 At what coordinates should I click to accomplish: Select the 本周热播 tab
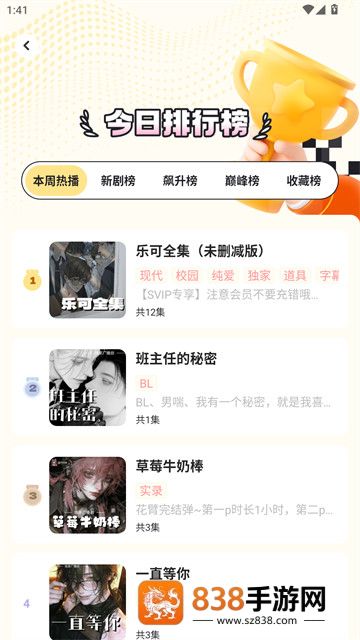coord(56,180)
